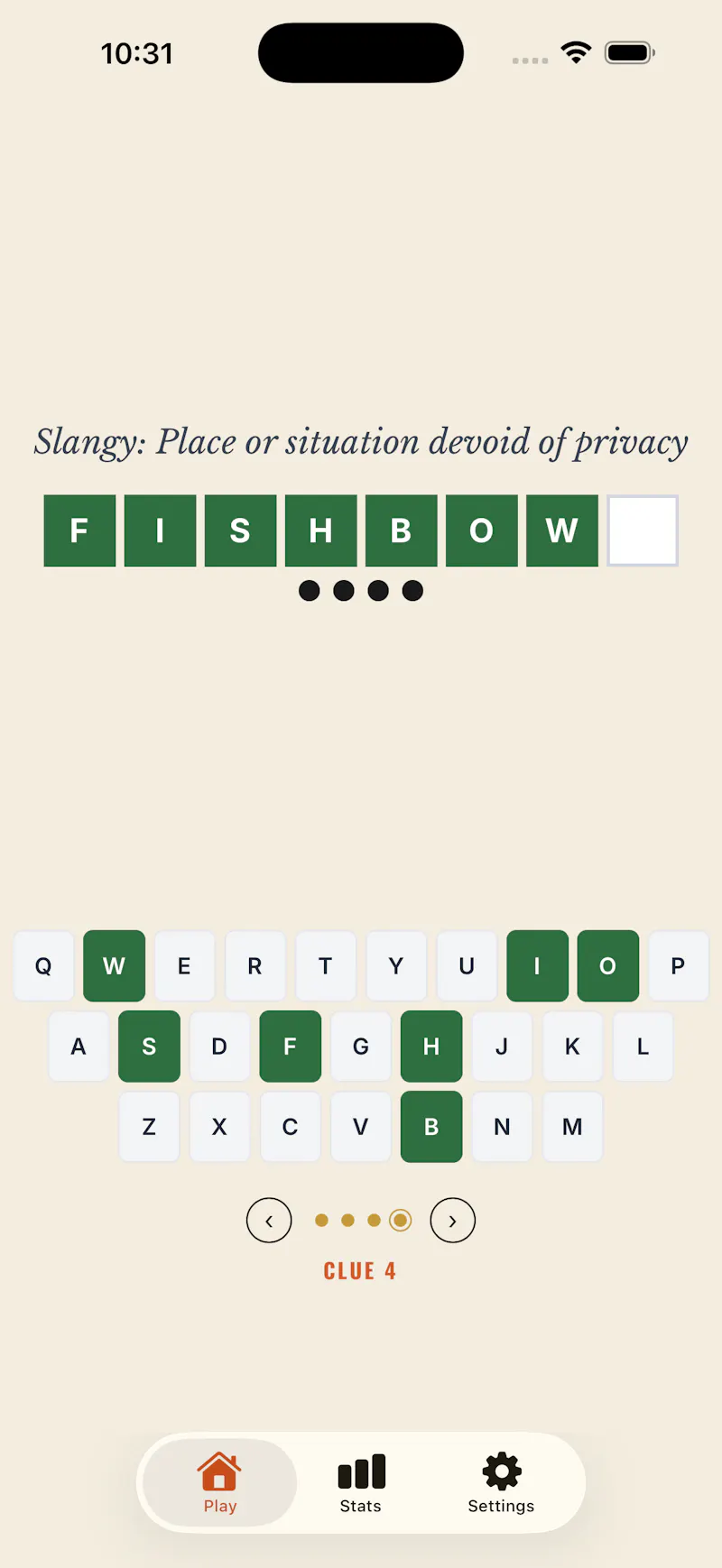Hit the Q key
The width and height of the screenshot is (722, 1568).
(x=43, y=966)
